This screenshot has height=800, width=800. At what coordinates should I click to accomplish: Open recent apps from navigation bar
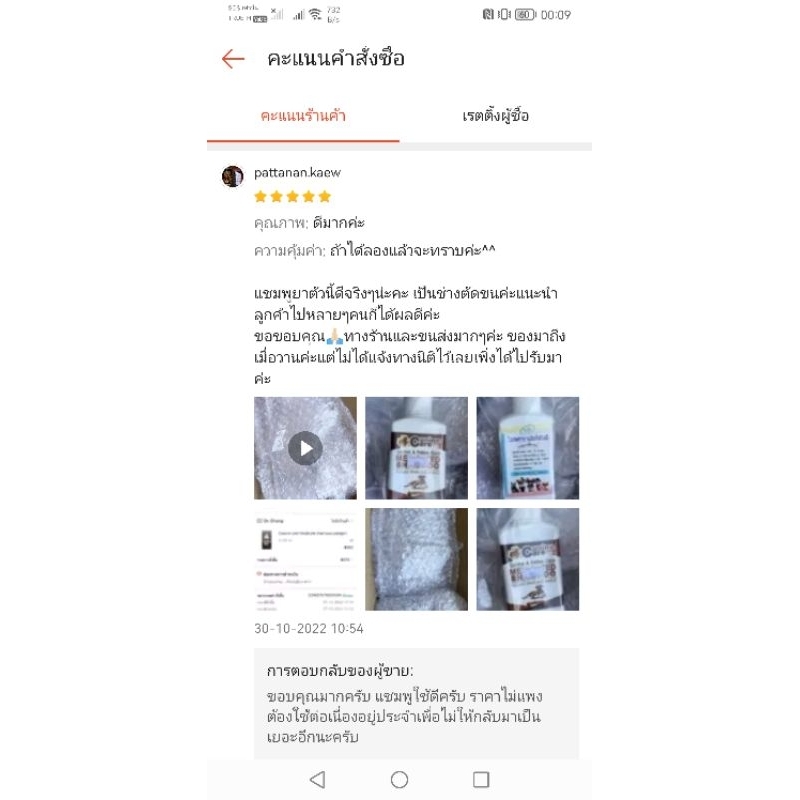click(481, 779)
